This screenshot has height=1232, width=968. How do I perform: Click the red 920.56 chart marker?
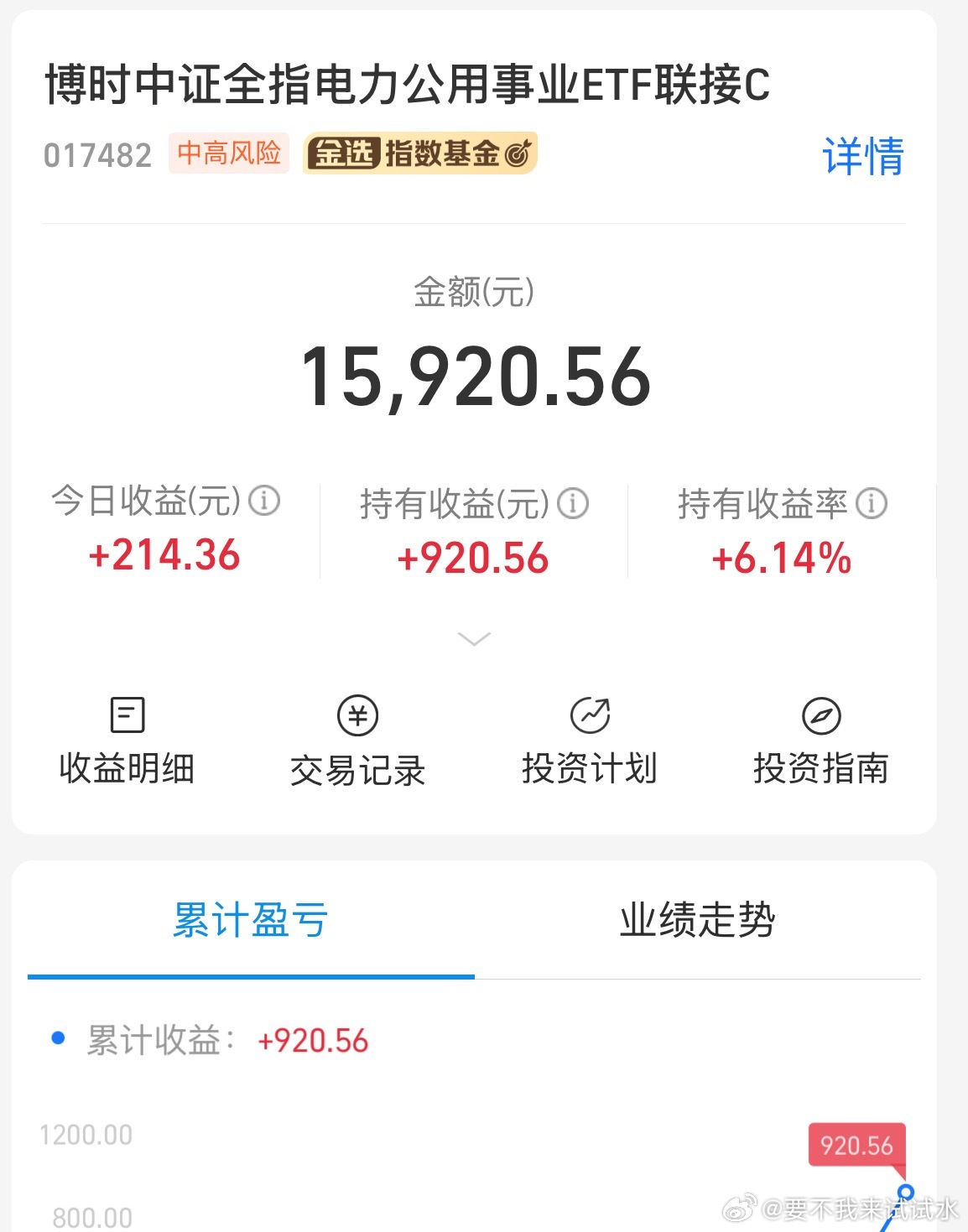[856, 1143]
